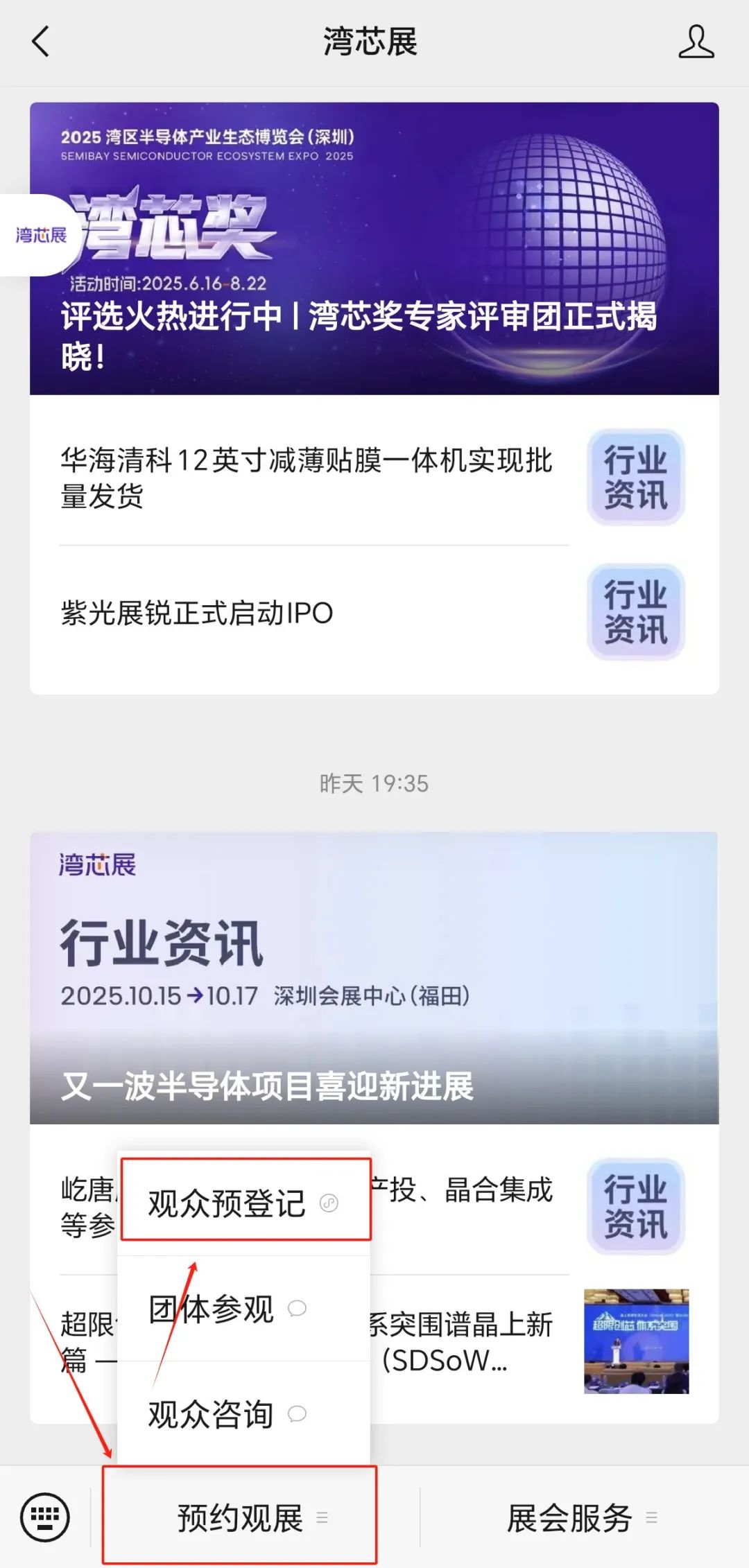Viewport: 749px width, 1568px height.
Task: Open the account profile icon
Action: [x=696, y=42]
